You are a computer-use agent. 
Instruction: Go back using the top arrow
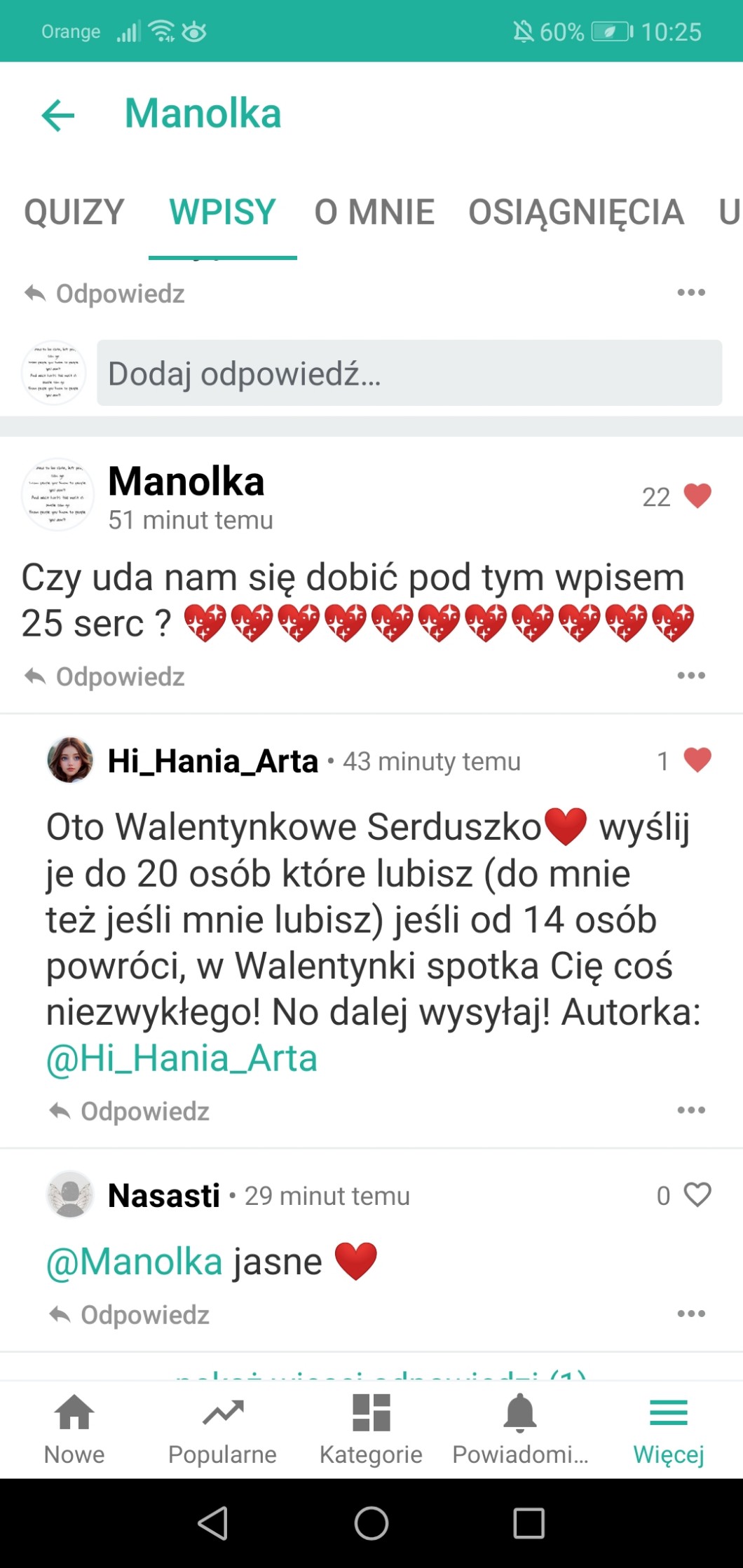coord(58,115)
